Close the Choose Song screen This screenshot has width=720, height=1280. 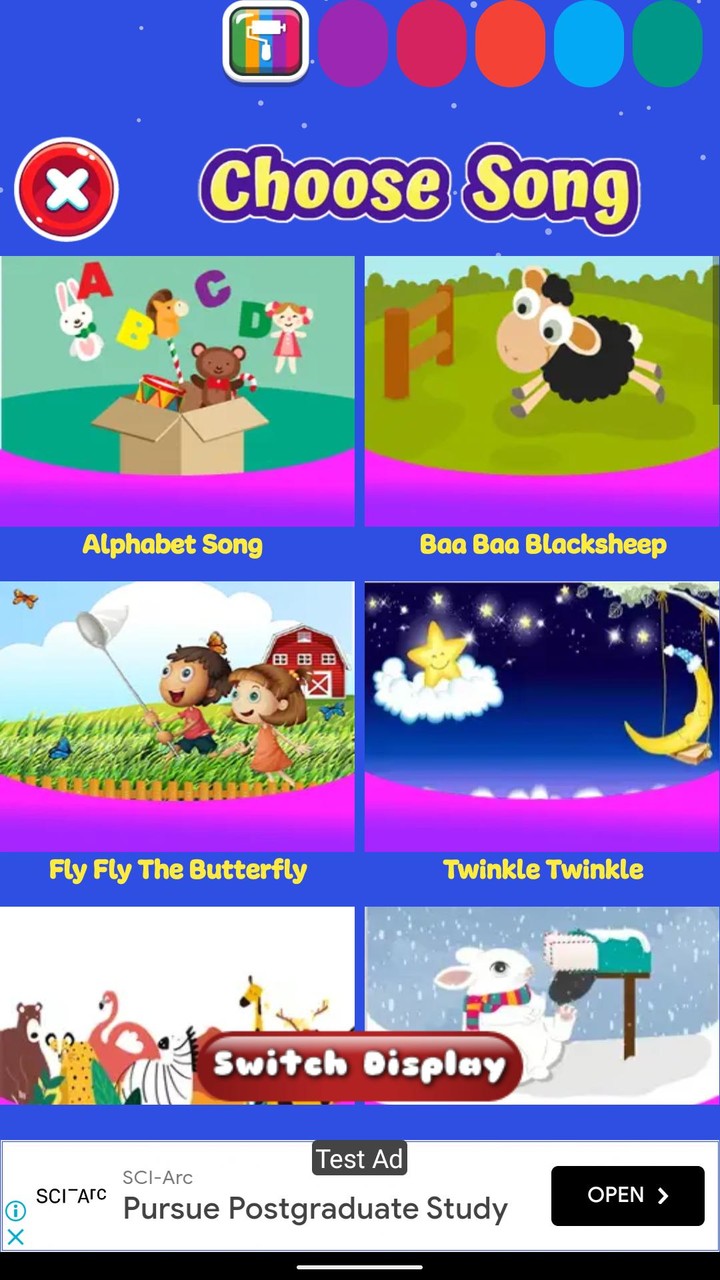(66, 188)
